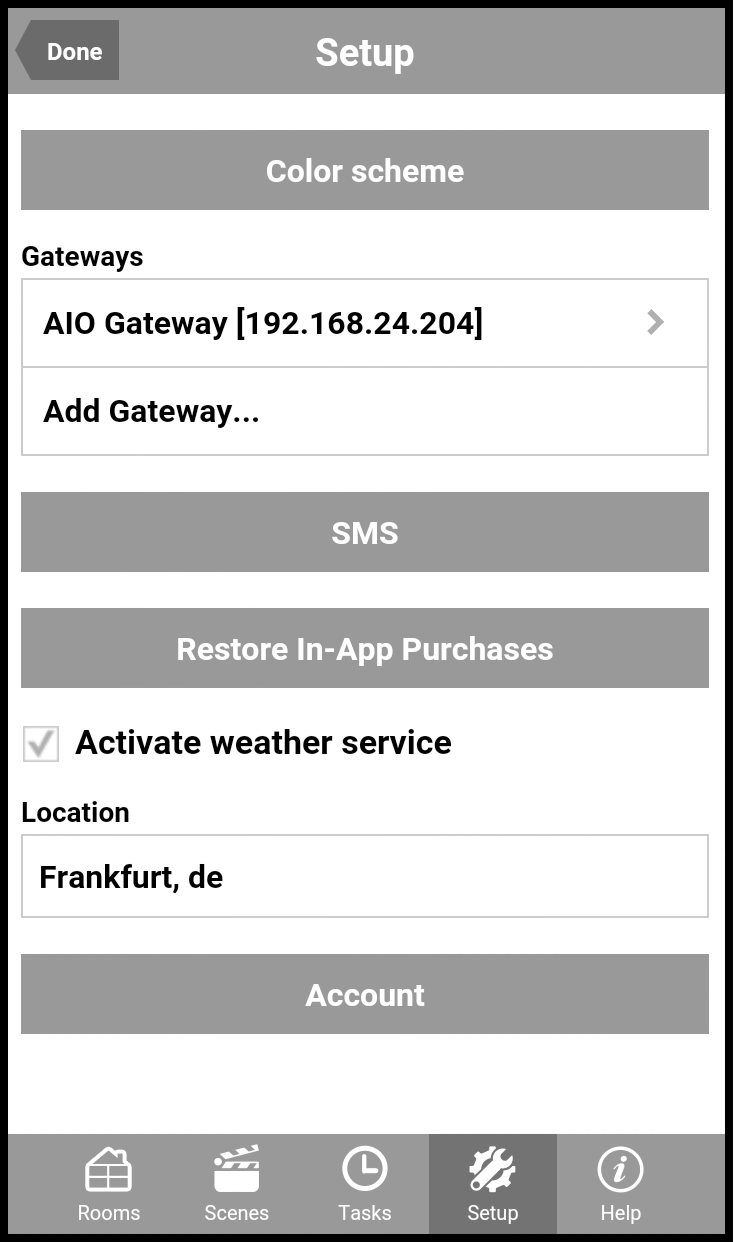Viewport: 734px width, 1242px height.
Task: Toggle Activate weather service checkbox
Action: pos(41,743)
